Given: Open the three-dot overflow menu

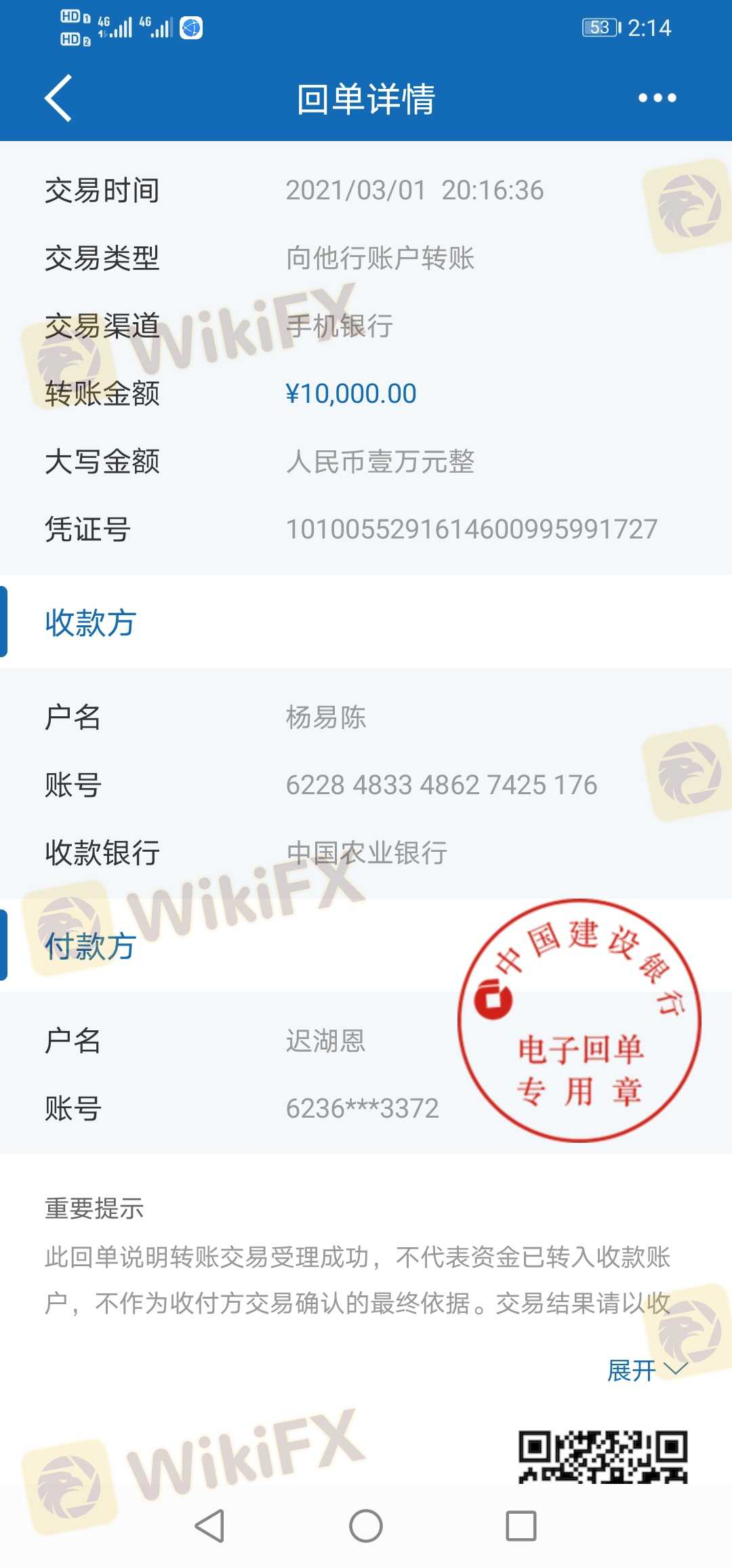Looking at the screenshot, I should click(x=657, y=98).
